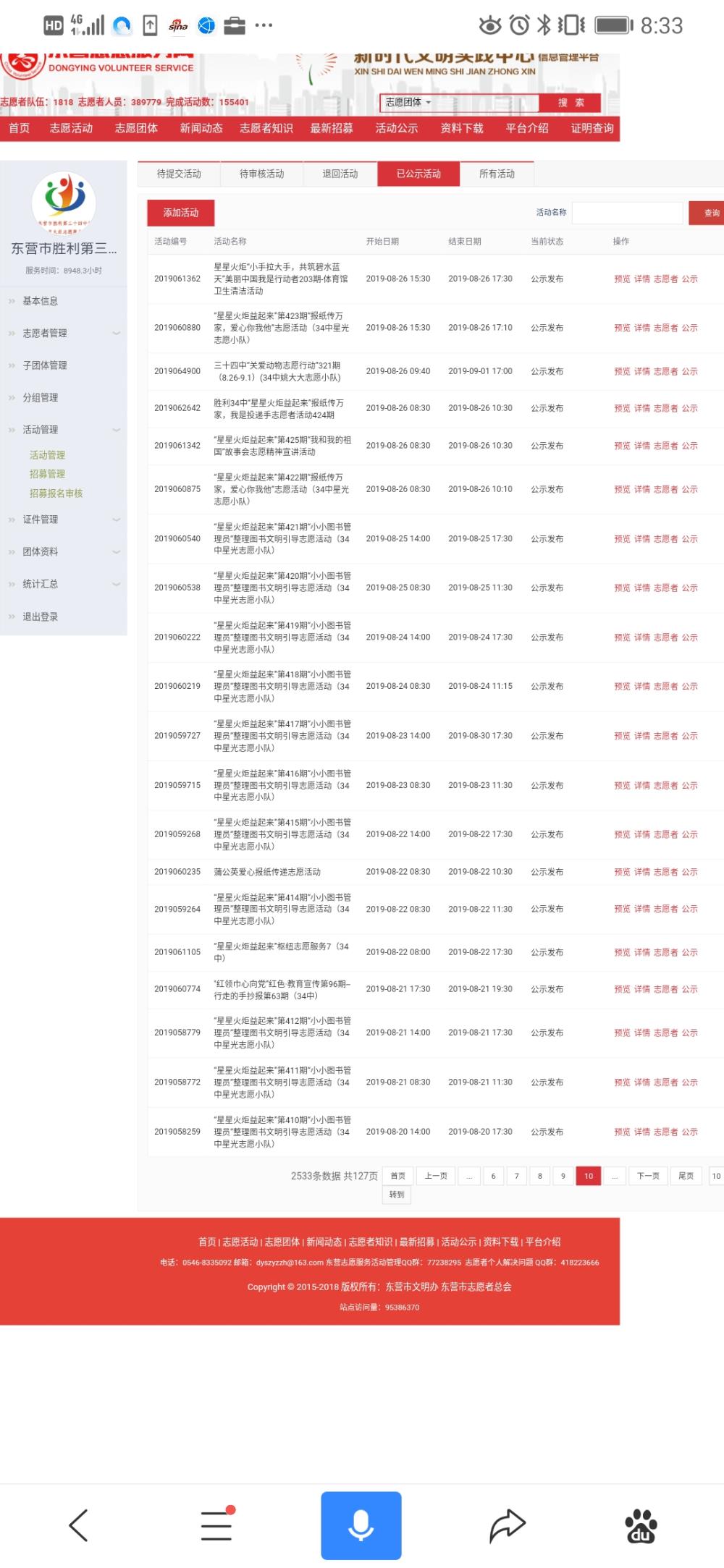This screenshot has width=724, height=1568.
Task: Open 证明查询 in the top navigation
Action: [x=592, y=128]
